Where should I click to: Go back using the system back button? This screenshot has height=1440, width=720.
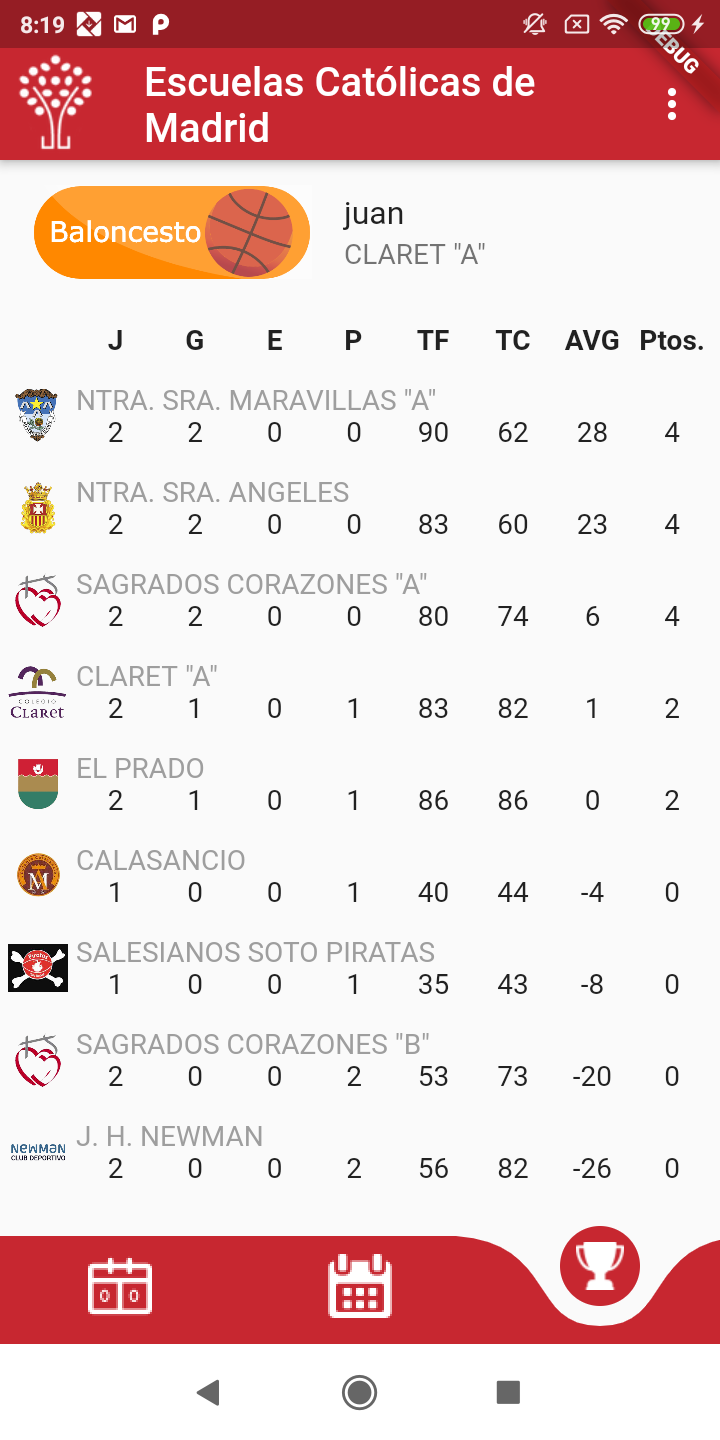pyautogui.click(x=208, y=1392)
